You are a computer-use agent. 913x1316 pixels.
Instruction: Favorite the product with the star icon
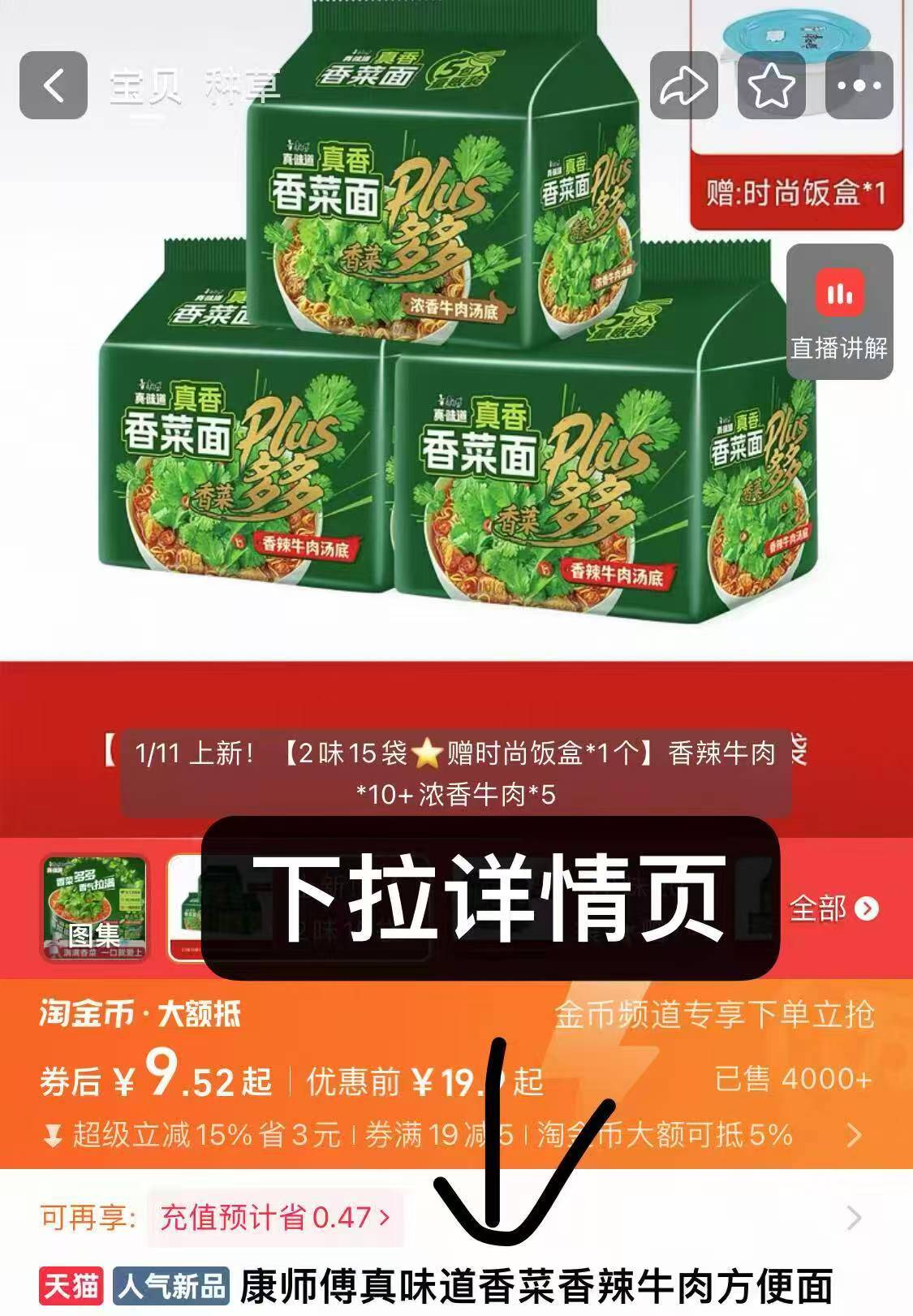point(771,85)
